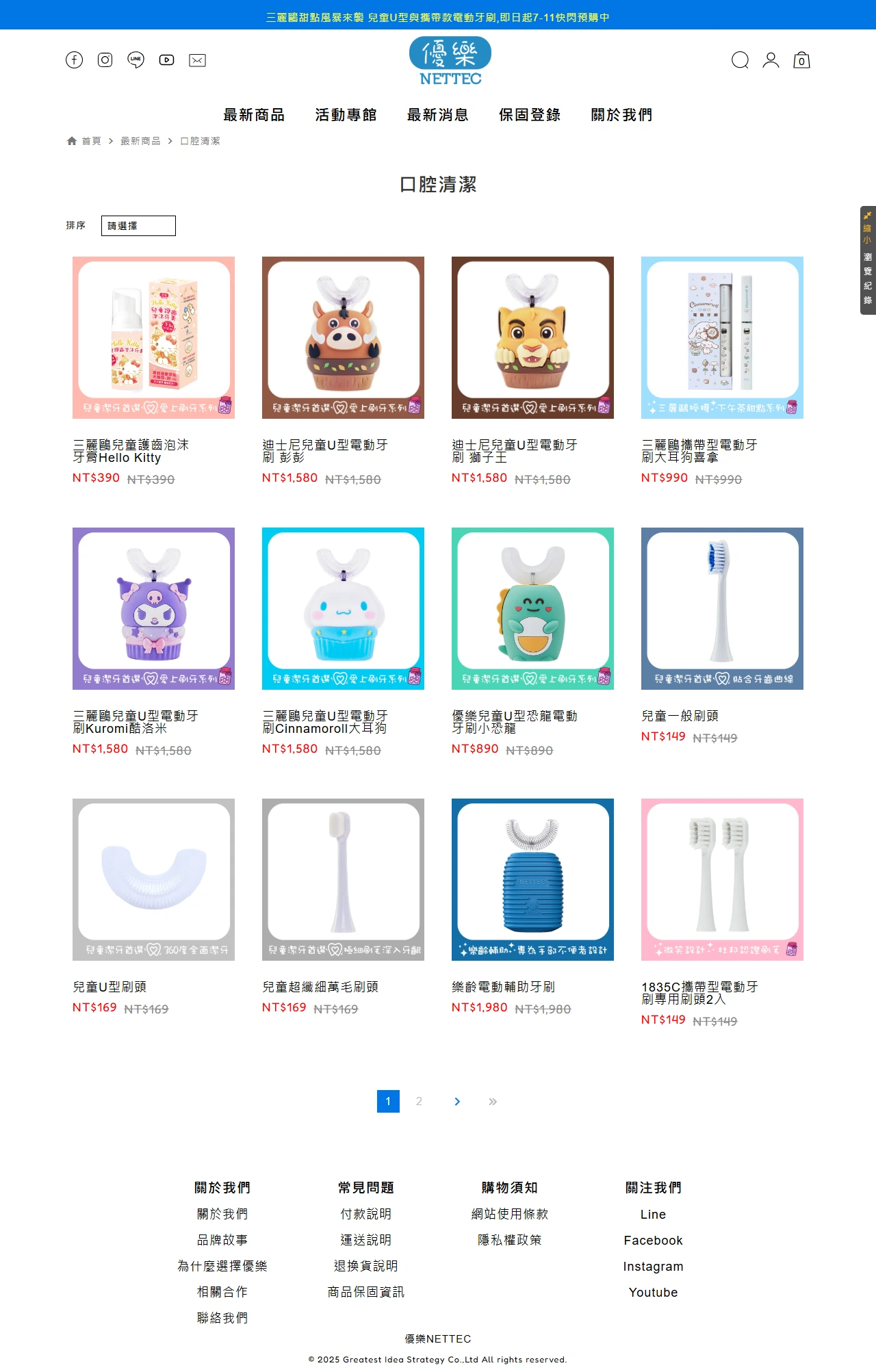Go to the 活動專館 section
The image size is (876, 1372).
pyautogui.click(x=346, y=115)
